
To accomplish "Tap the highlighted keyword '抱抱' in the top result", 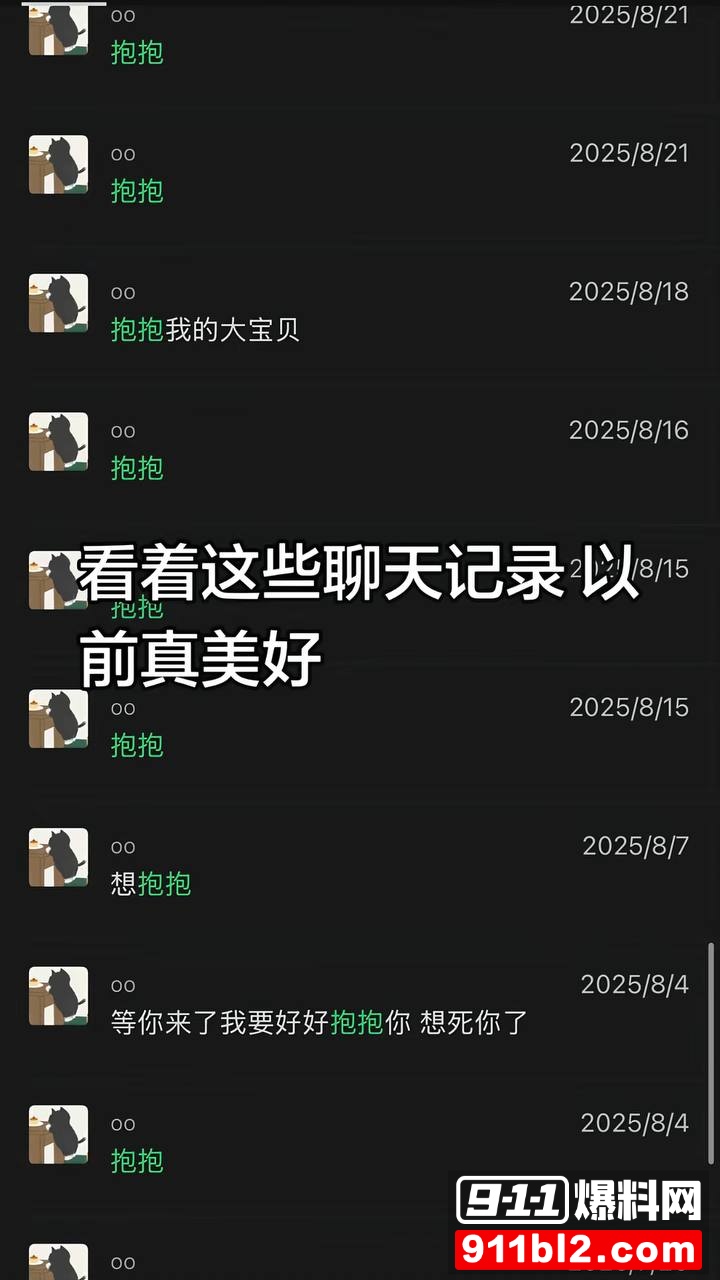I will click(x=136, y=54).
